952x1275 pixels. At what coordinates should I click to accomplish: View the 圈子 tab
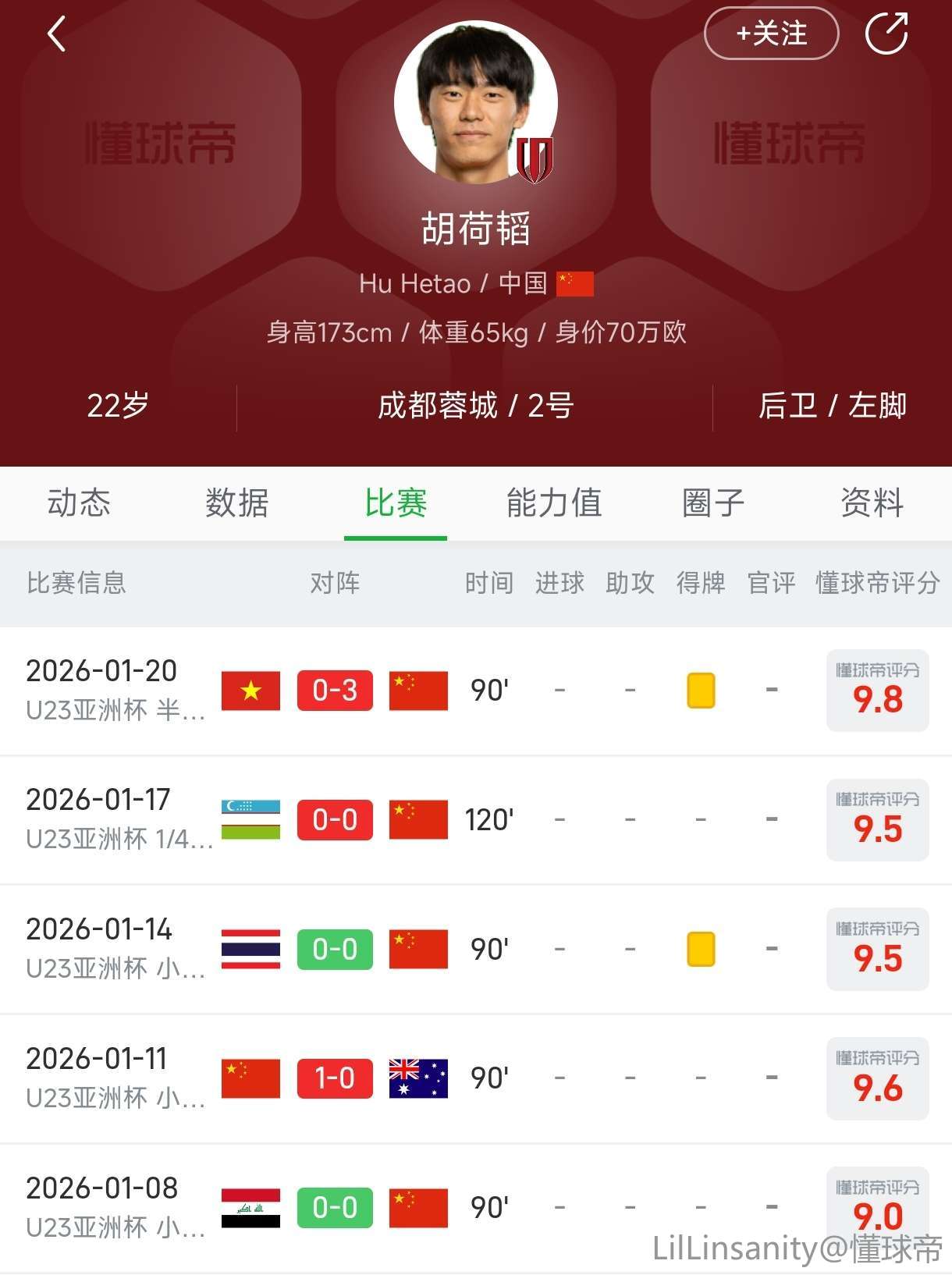(712, 503)
